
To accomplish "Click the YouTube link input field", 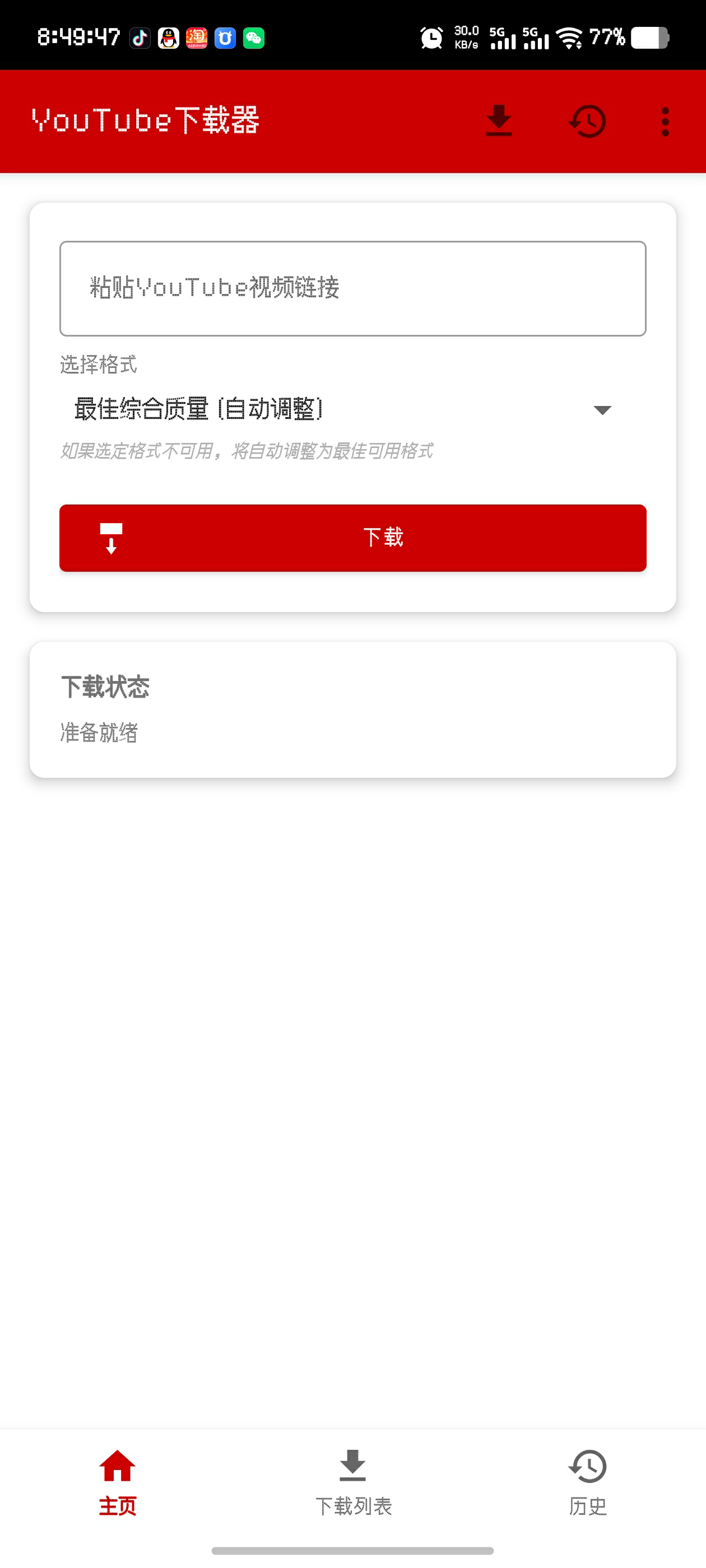I will coord(352,288).
